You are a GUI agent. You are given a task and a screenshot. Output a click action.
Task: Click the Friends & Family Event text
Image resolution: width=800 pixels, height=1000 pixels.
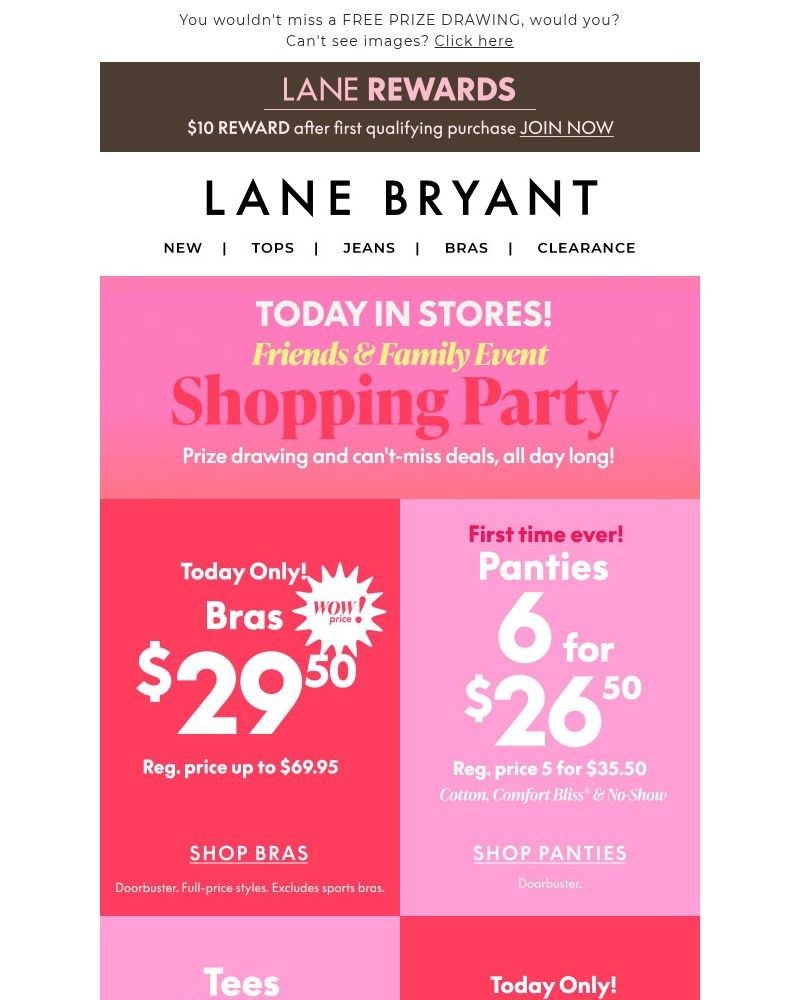point(400,353)
